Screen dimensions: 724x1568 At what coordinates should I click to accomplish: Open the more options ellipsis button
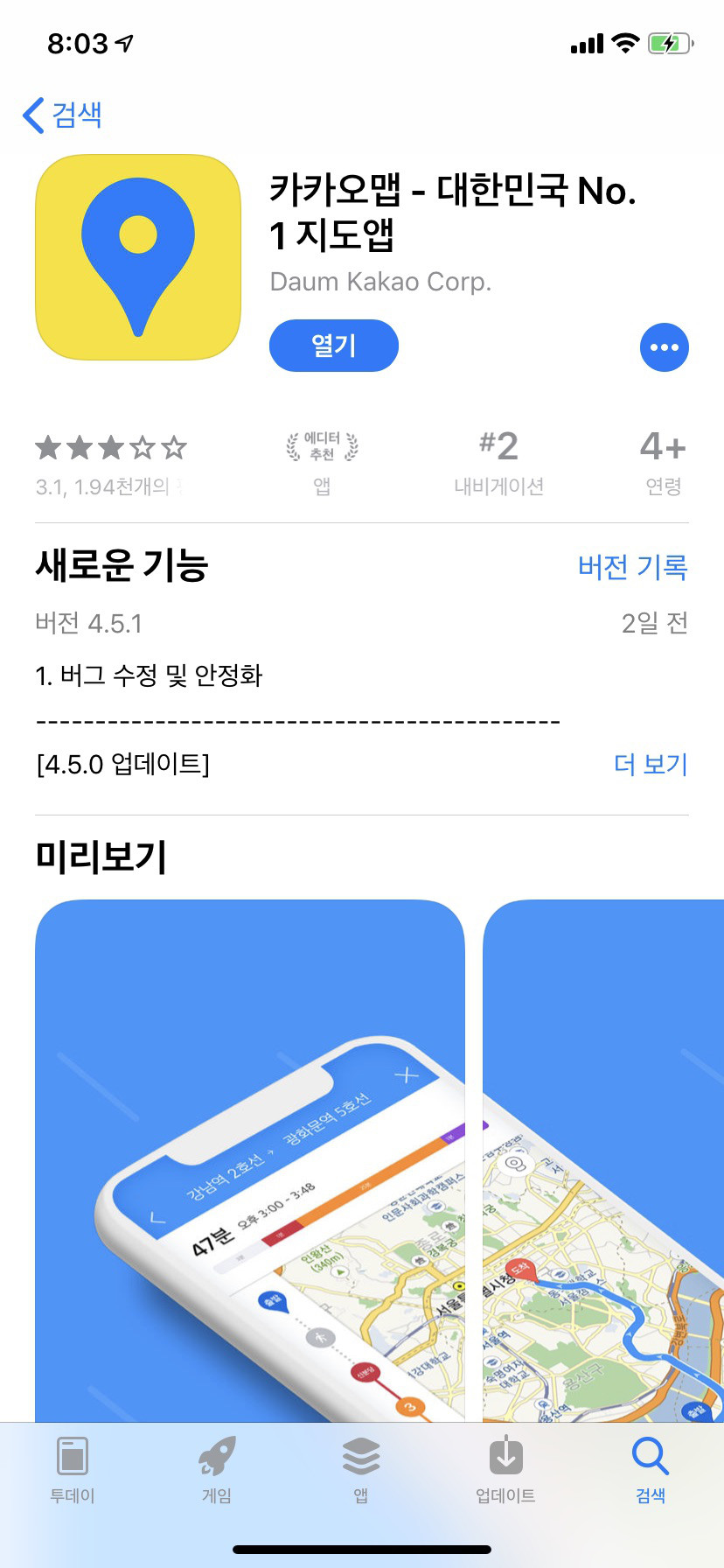(664, 347)
